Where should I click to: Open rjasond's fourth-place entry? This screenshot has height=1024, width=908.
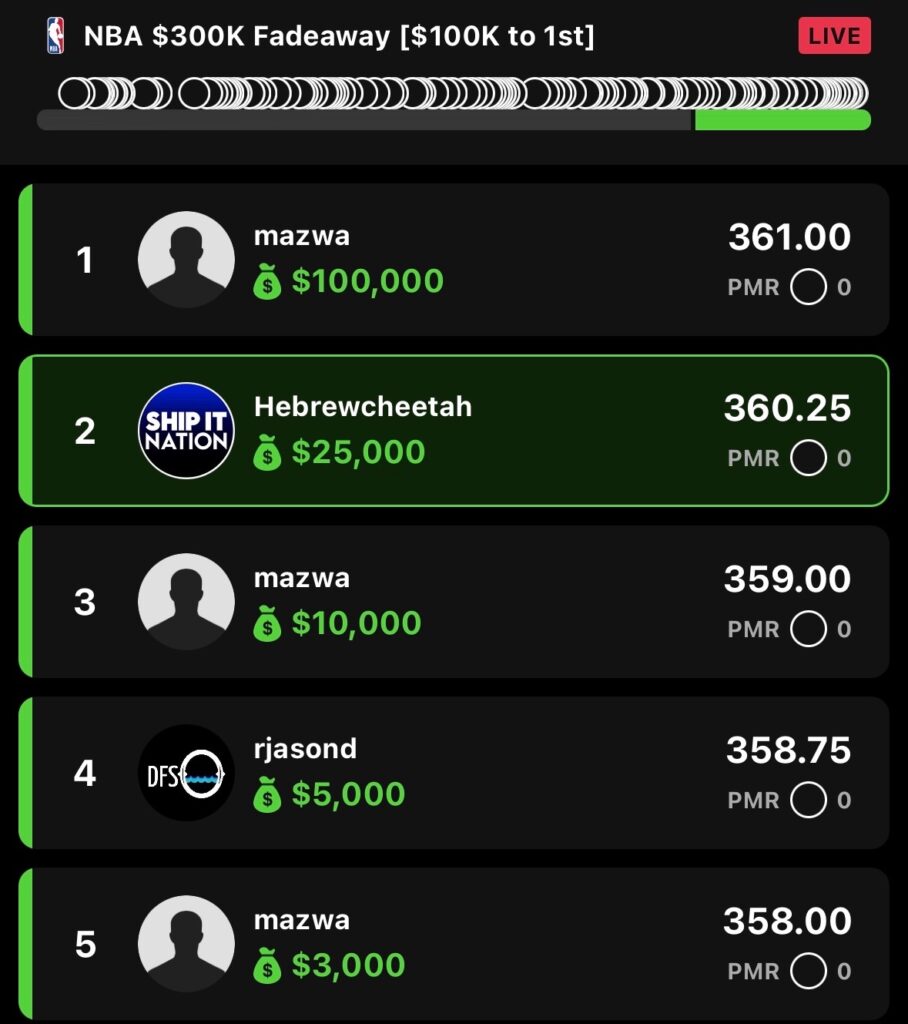point(453,773)
